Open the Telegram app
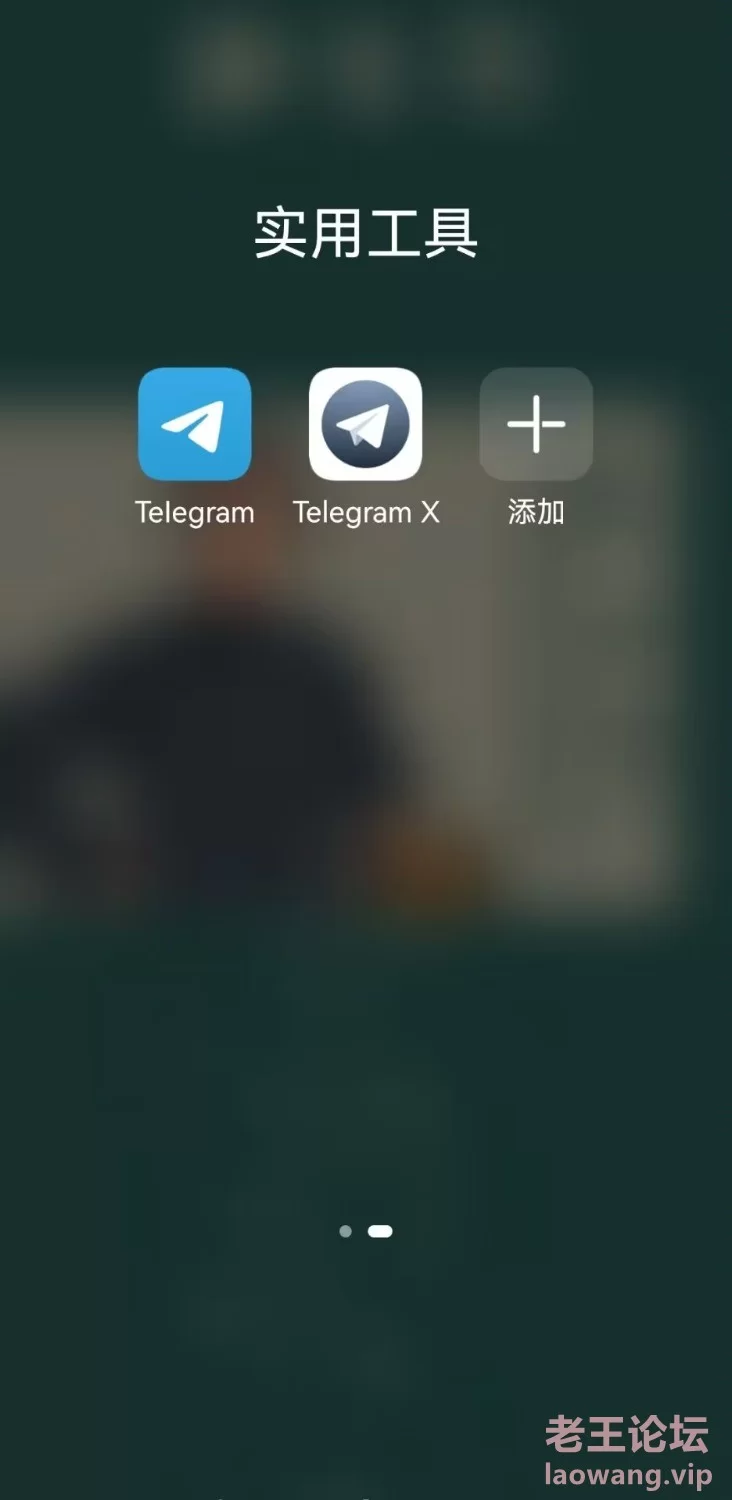The width and height of the screenshot is (732, 1500). (x=195, y=424)
